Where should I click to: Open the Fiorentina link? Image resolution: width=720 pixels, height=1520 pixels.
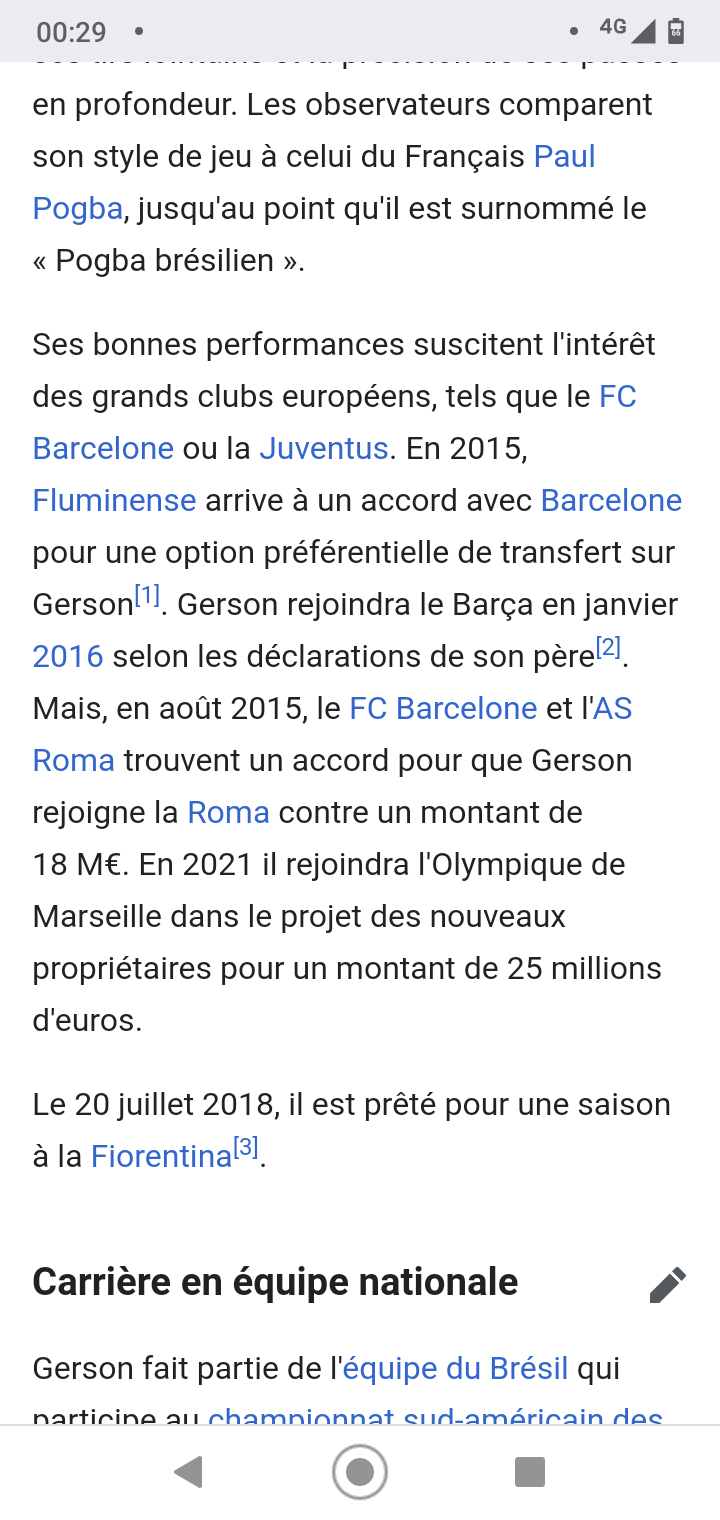pos(161,1156)
